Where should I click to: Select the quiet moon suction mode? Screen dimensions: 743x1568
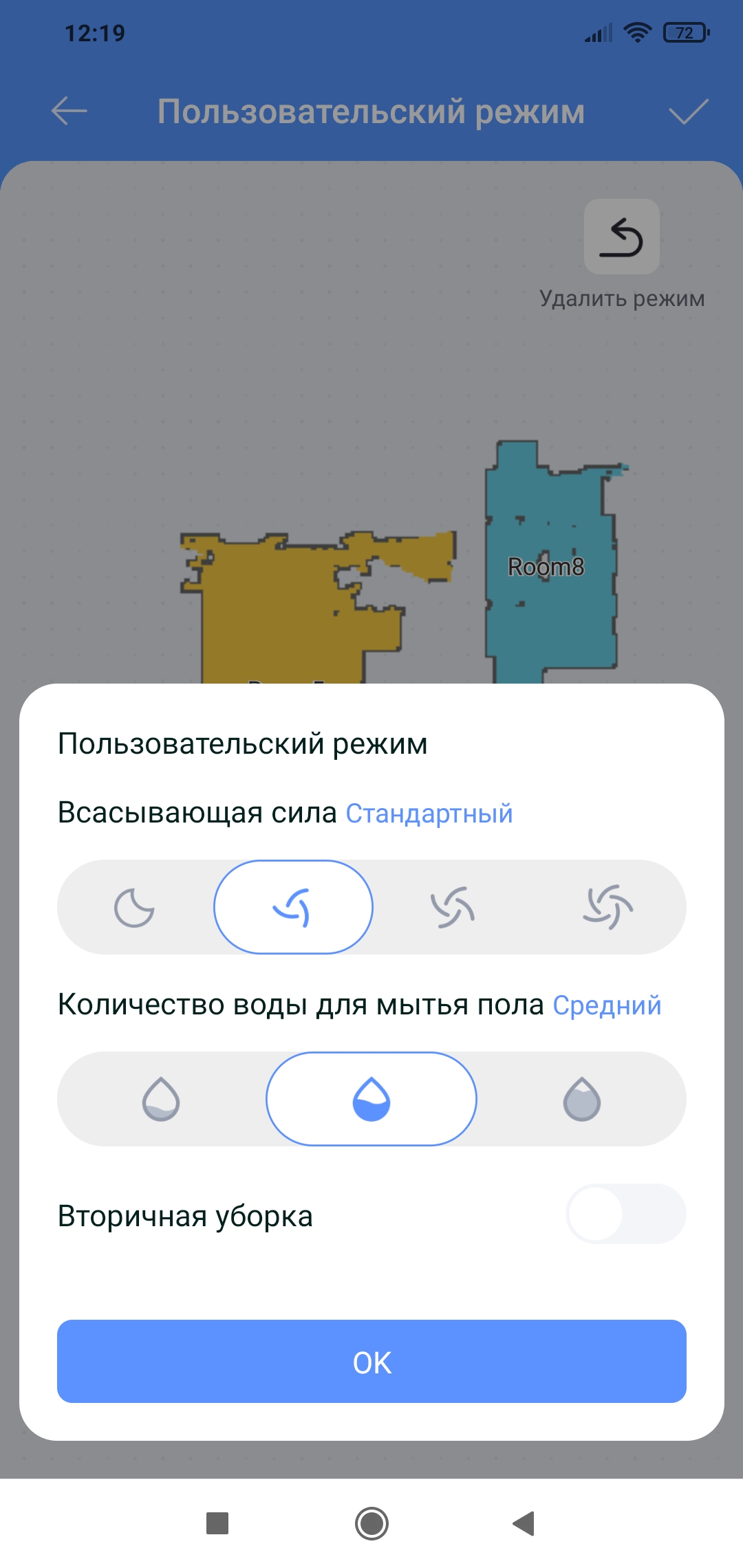tap(135, 907)
